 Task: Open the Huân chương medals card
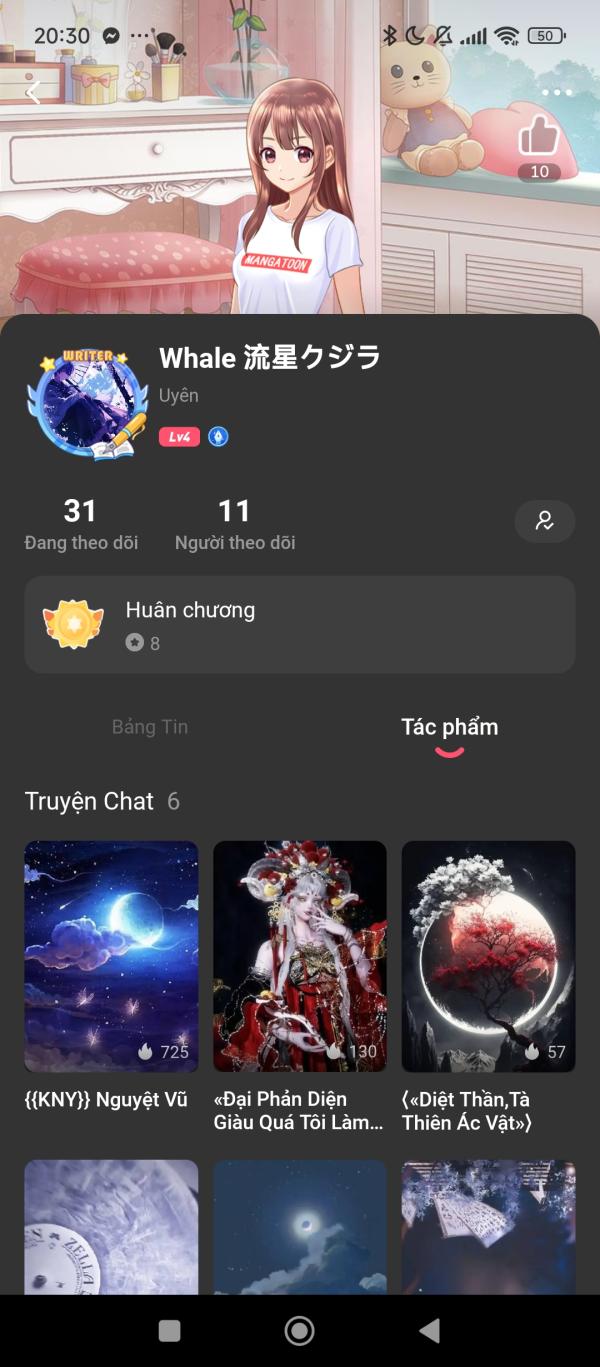(x=300, y=624)
